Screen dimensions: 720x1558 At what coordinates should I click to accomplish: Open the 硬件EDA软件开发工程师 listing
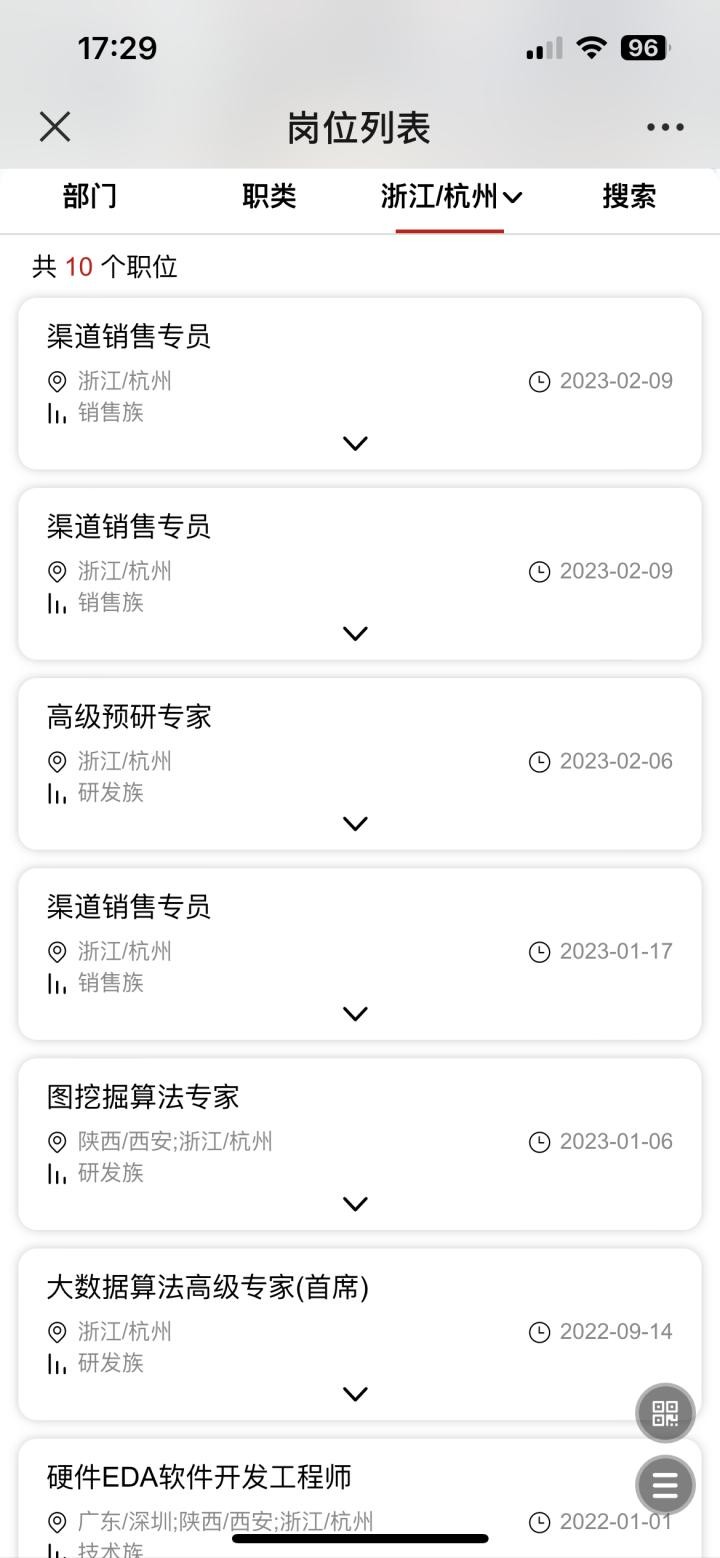200,1477
